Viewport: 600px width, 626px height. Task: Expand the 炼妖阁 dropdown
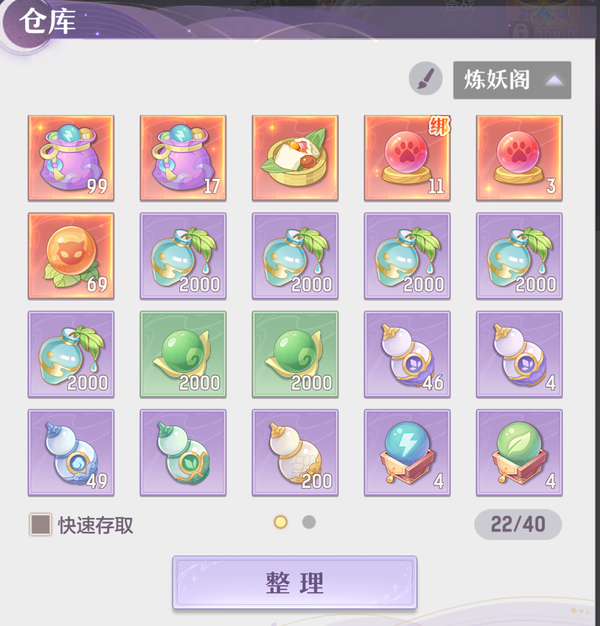coord(512,80)
